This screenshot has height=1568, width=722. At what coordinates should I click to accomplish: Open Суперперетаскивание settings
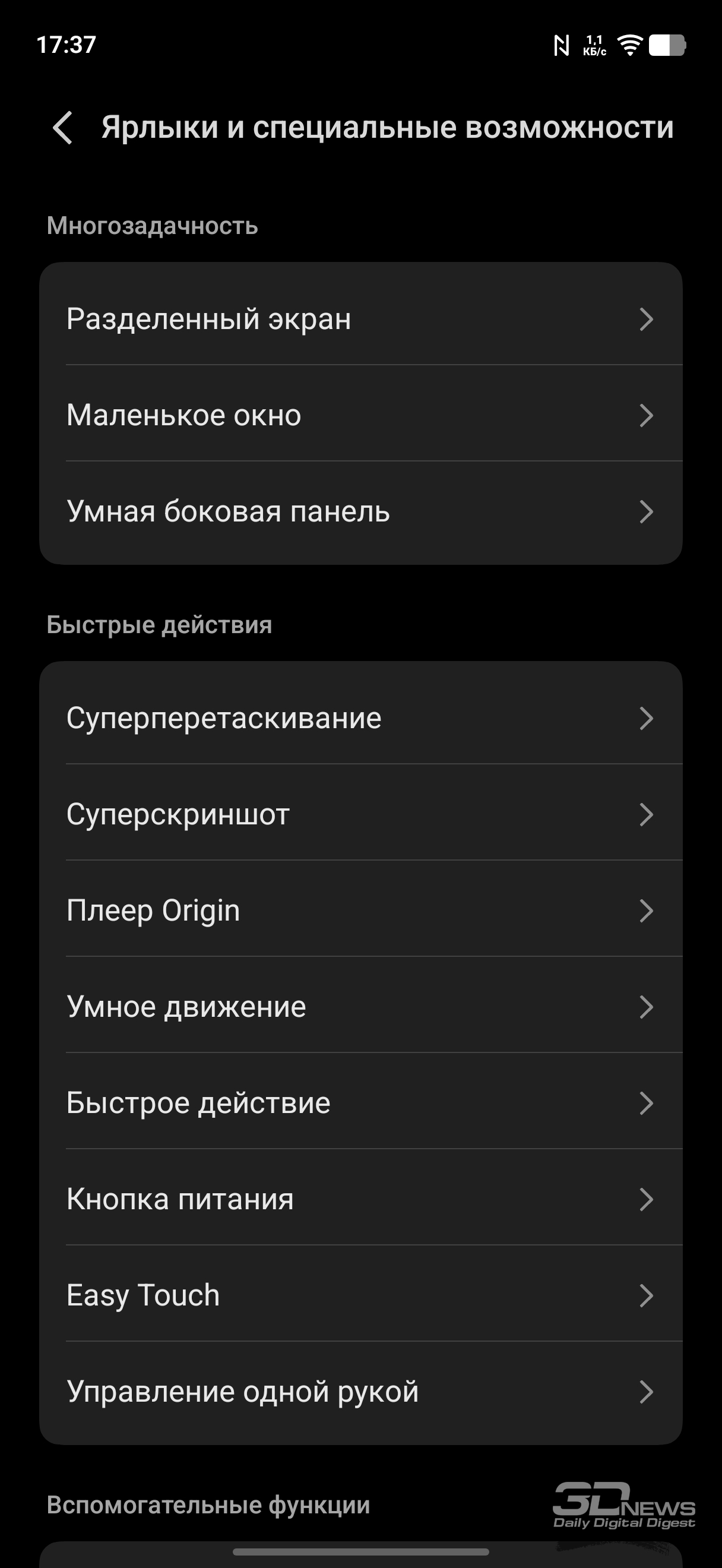360,718
